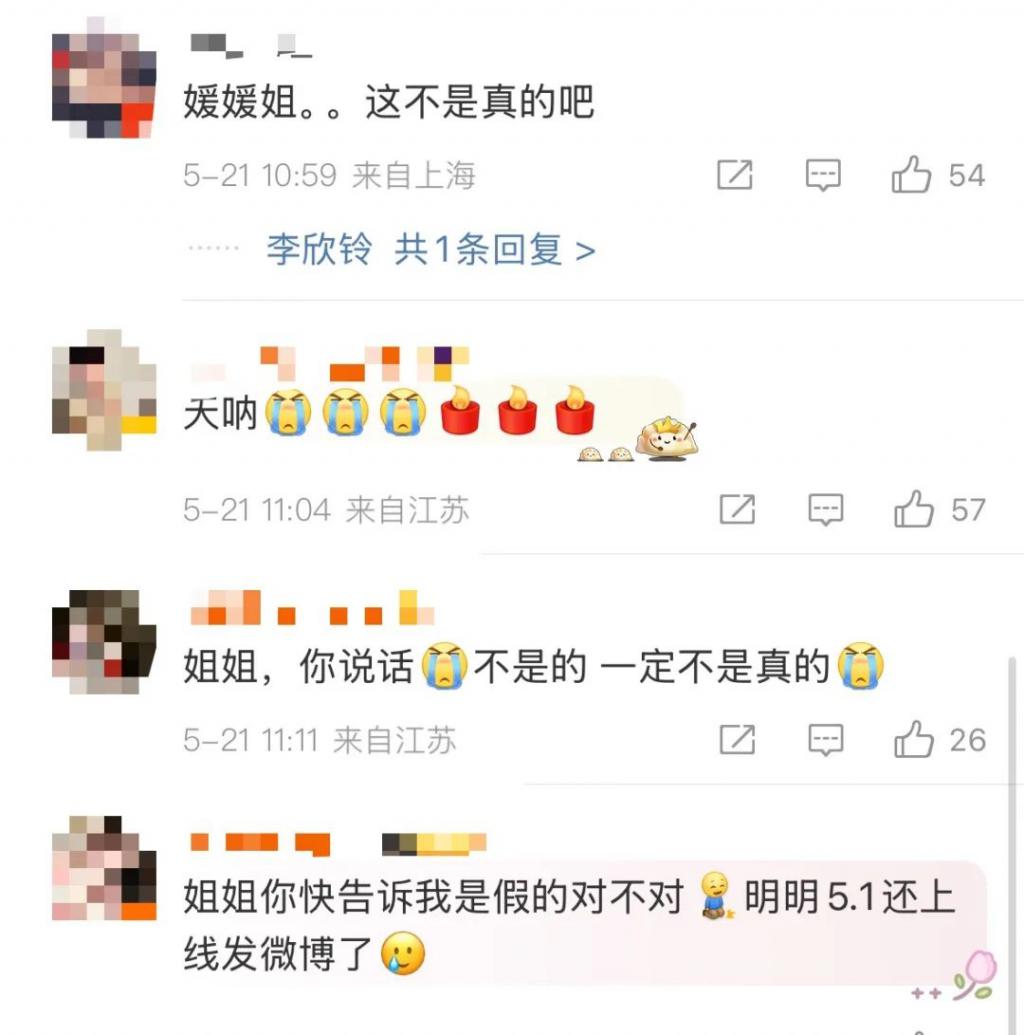Reply to the "天呐" comment
Screen dimensions: 1024x1035
pos(825,511)
